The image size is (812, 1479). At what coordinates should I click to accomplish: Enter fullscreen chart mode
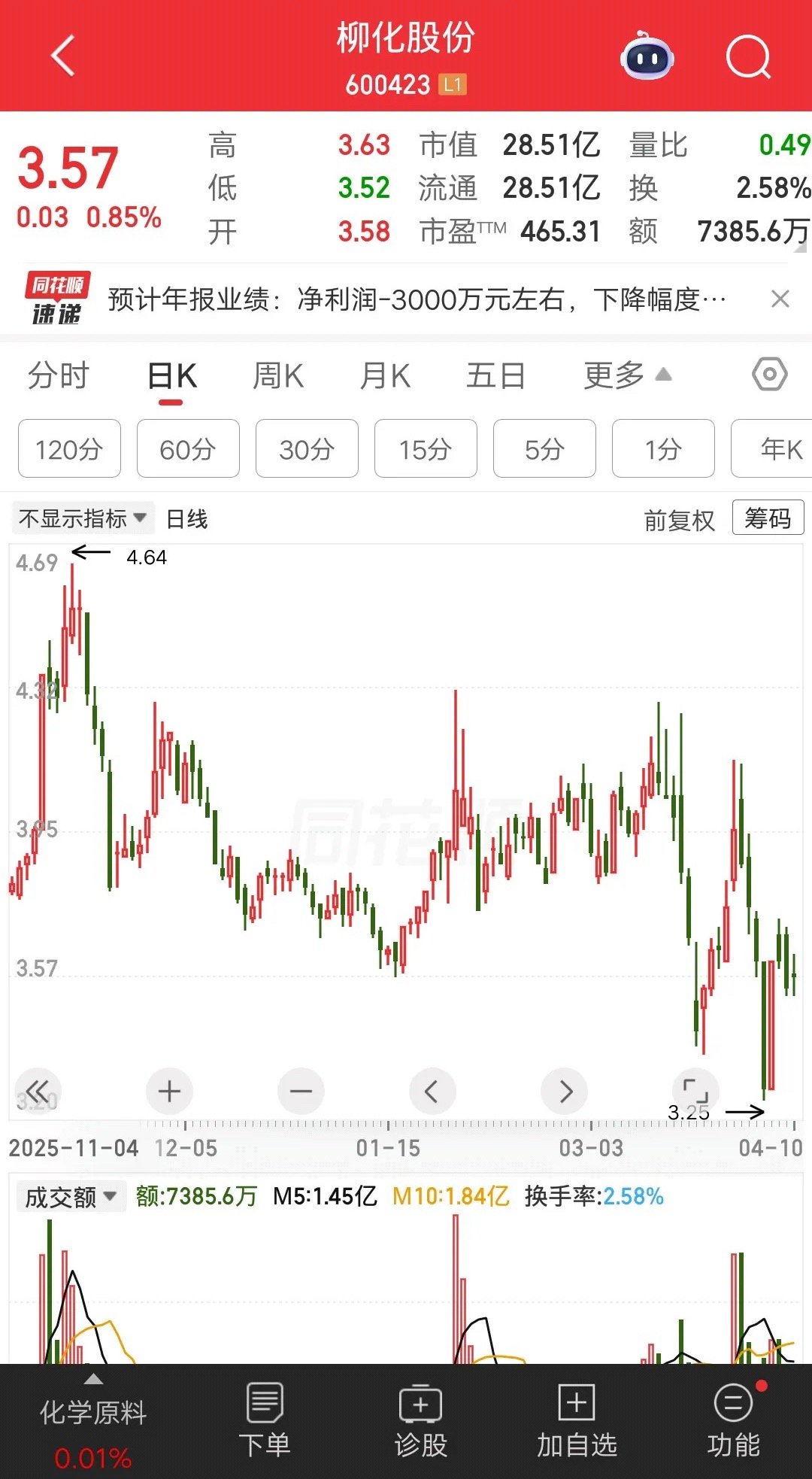[x=695, y=1091]
